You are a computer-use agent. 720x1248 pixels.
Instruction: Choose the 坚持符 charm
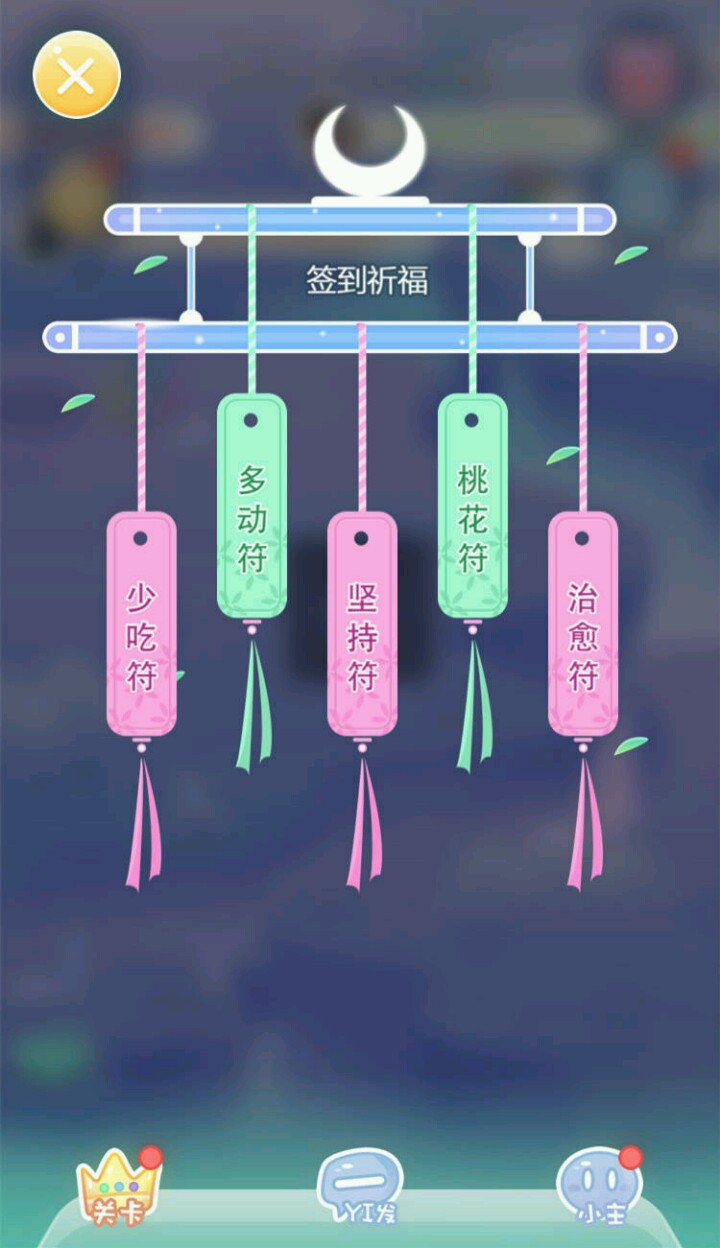pyautogui.click(x=362, y=623)
